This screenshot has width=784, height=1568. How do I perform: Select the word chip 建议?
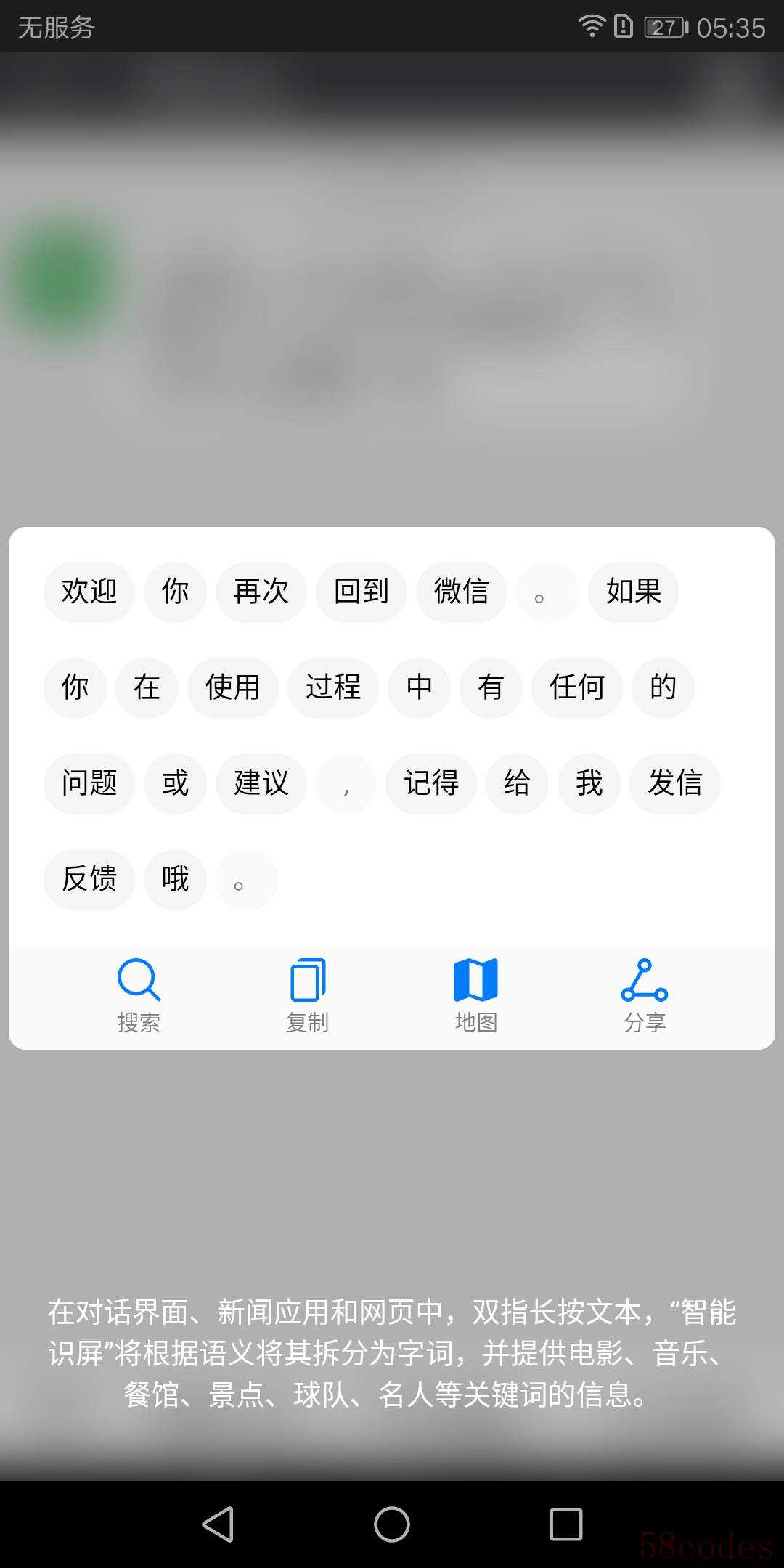coord(261,783)
